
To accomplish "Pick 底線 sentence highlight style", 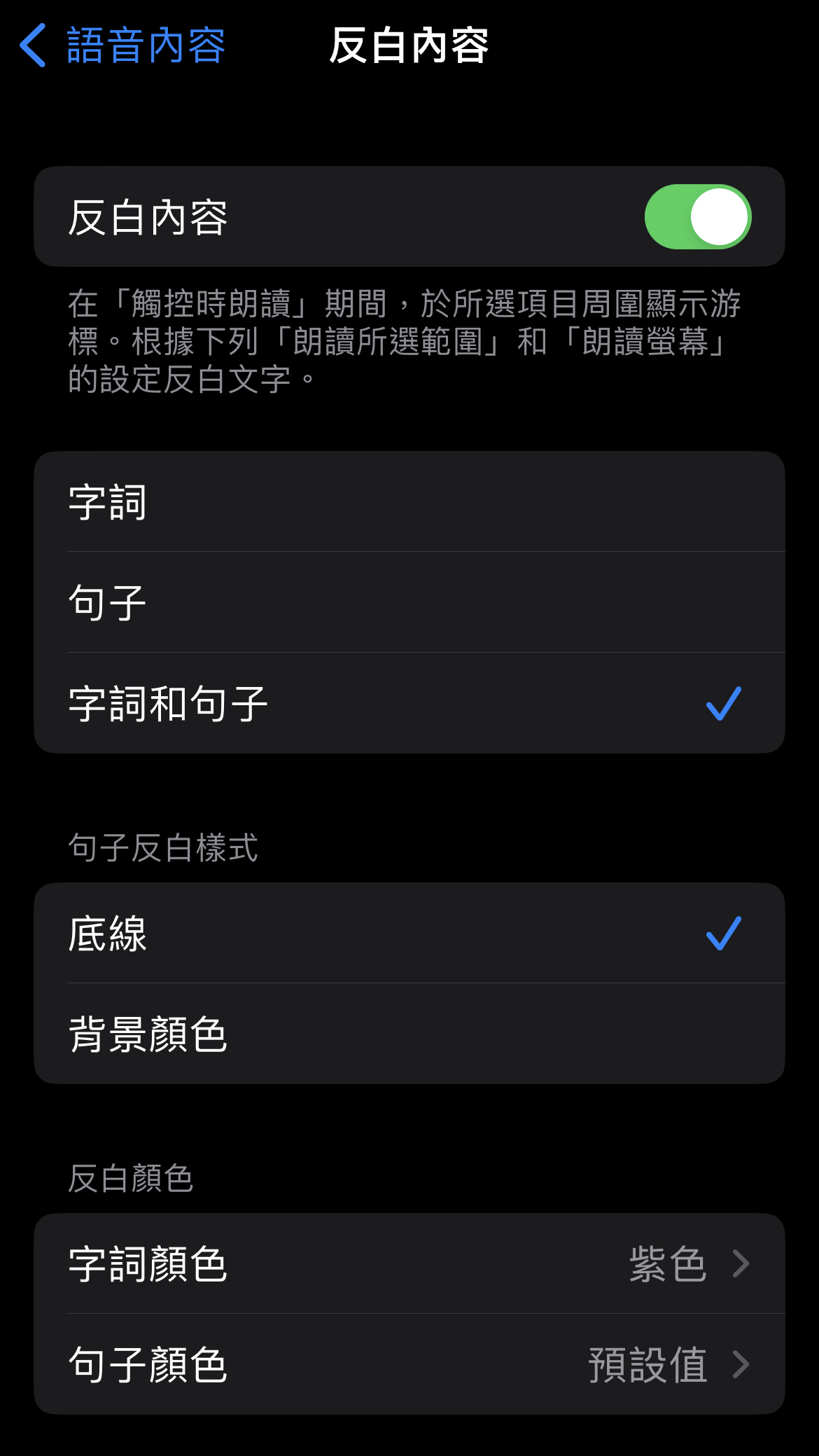I will (x=409, y=934).
